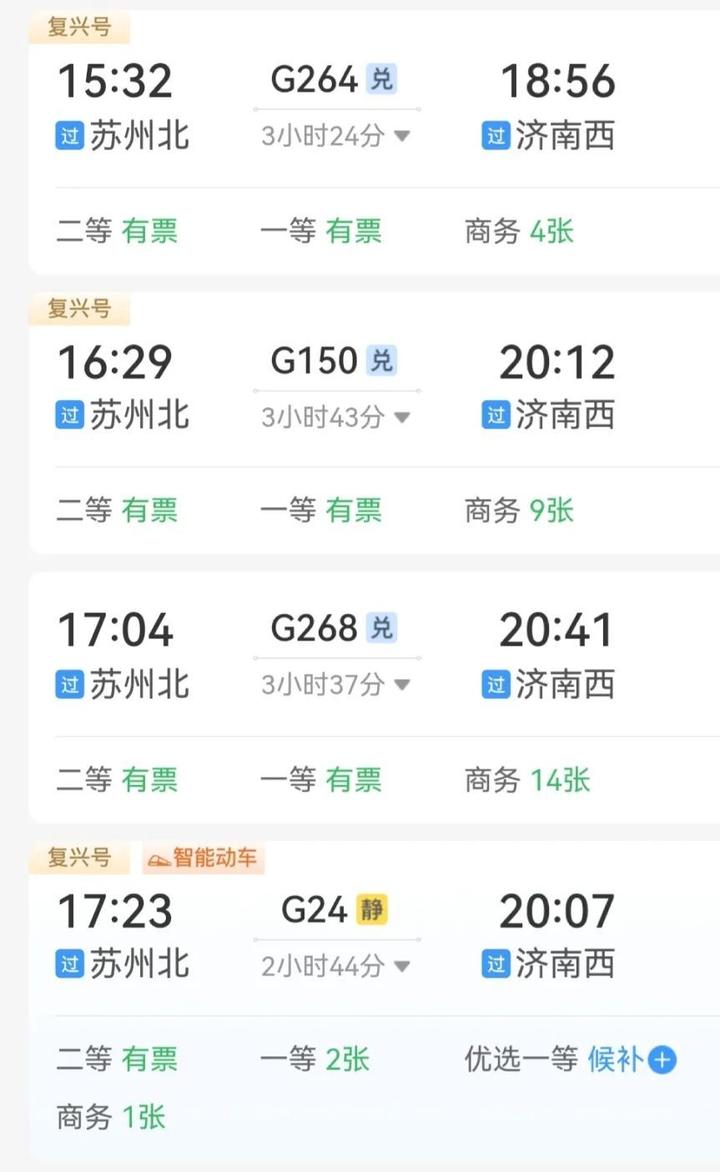Open the G268 train departing 17:04

[x=374, y=697]
